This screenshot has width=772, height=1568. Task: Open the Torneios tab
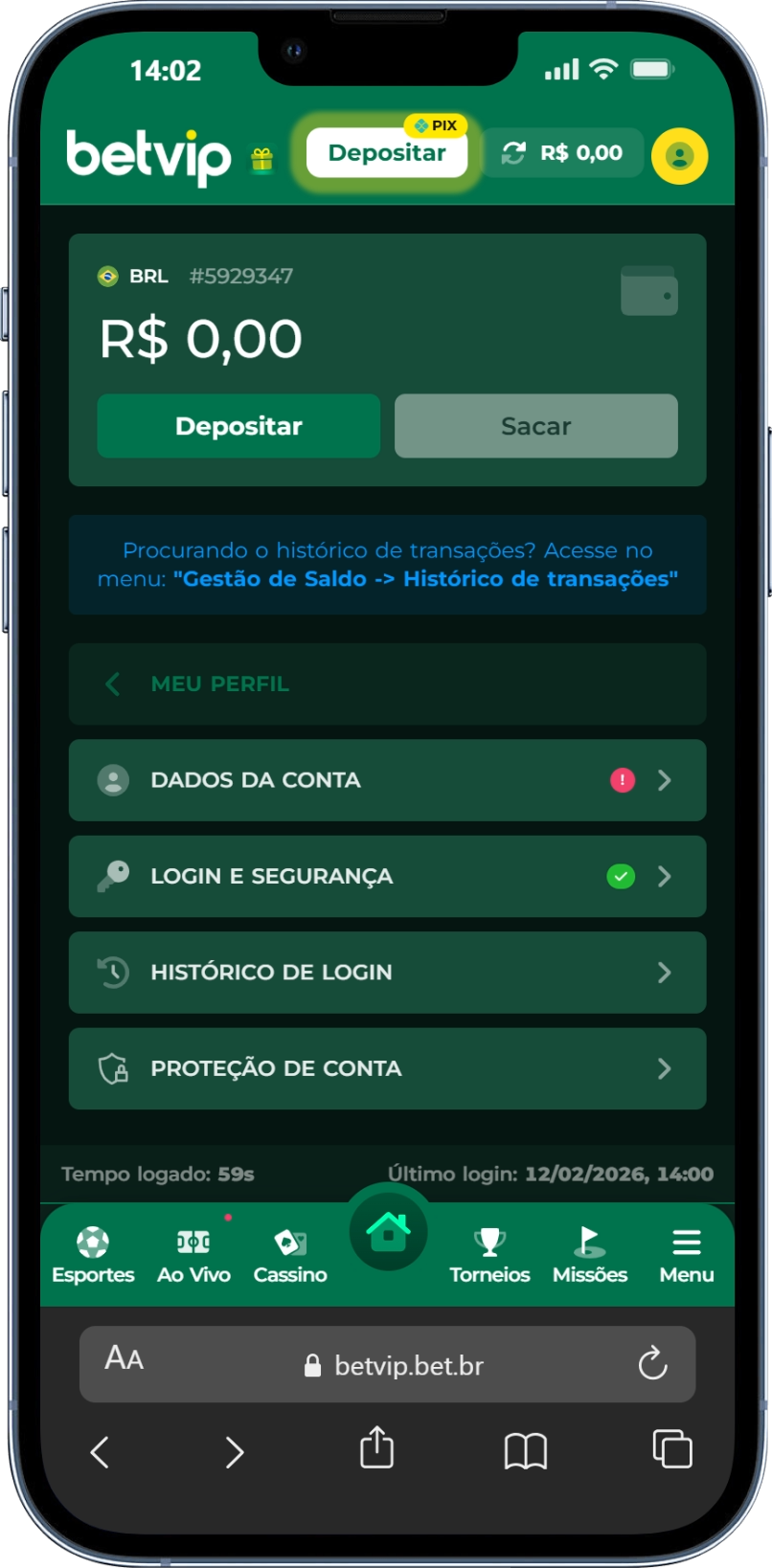(x=489, y=1255)
